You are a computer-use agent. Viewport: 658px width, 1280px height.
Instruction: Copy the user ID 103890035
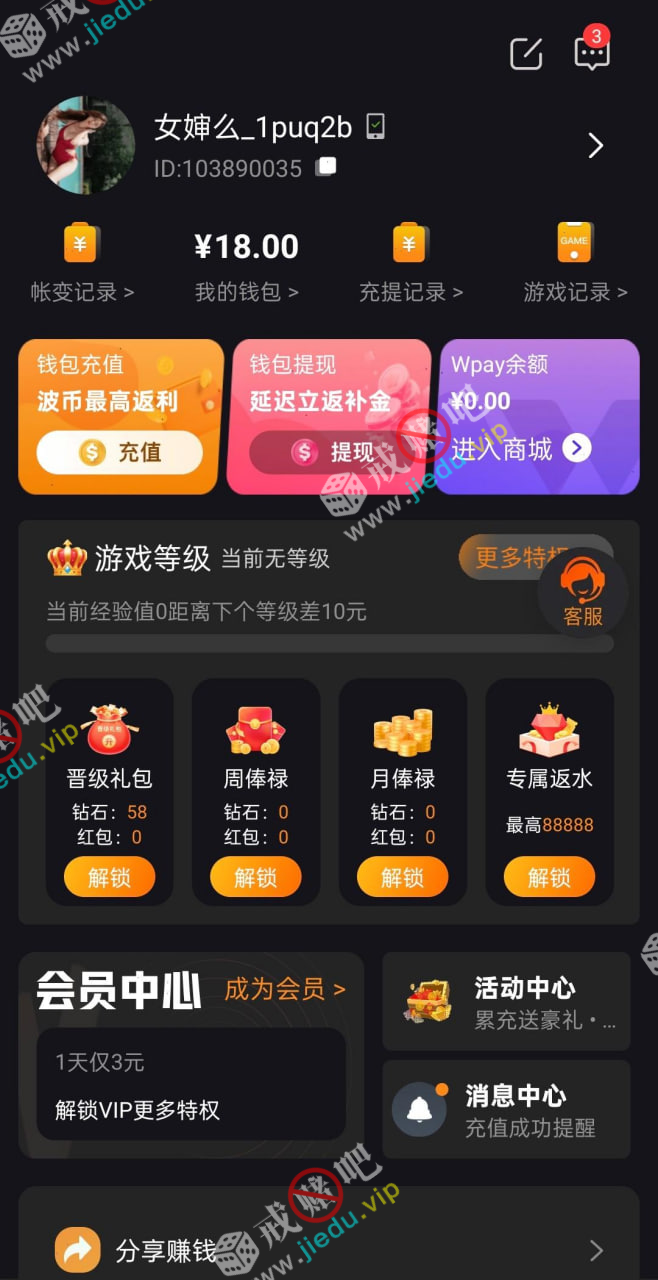(326, 168)
